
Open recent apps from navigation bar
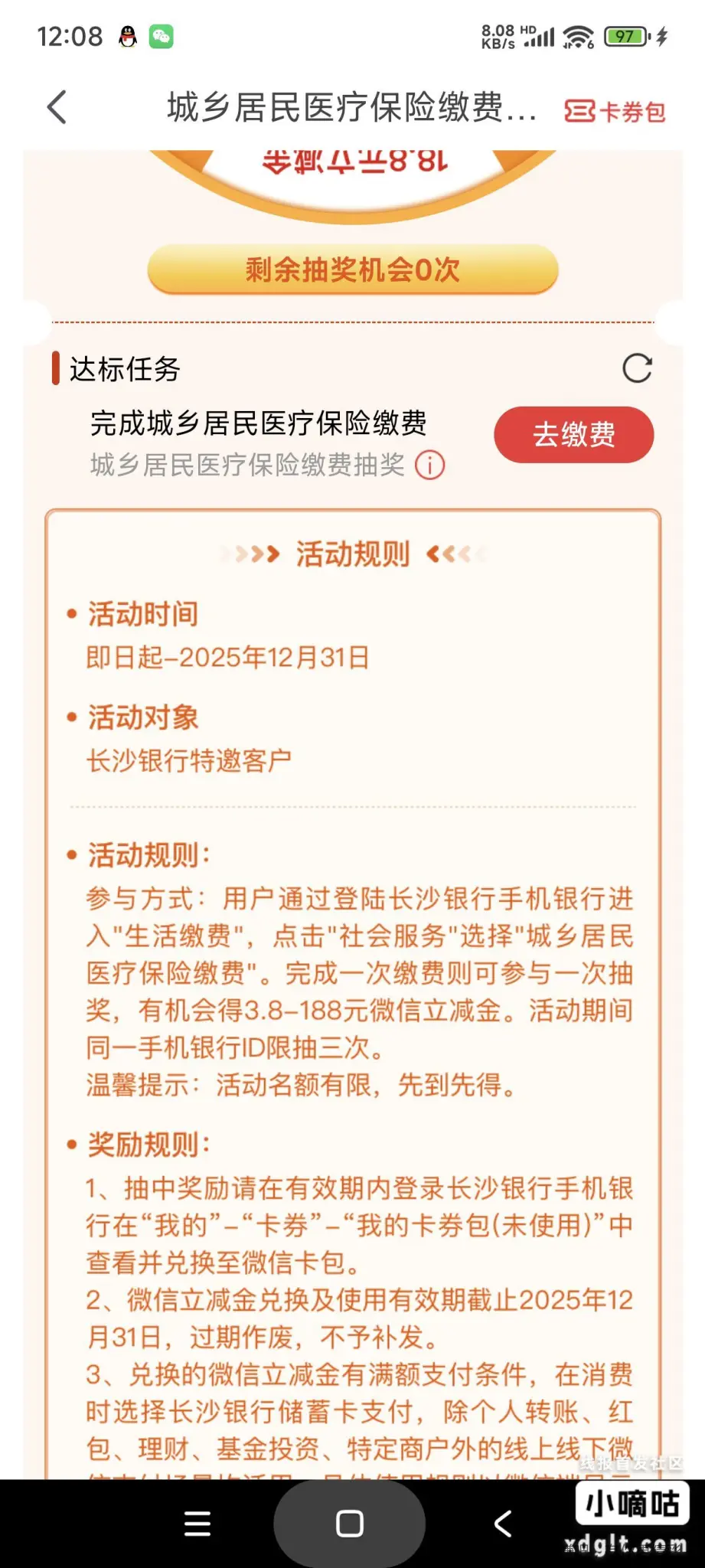pyautogui.click(x=197, y=1524)
